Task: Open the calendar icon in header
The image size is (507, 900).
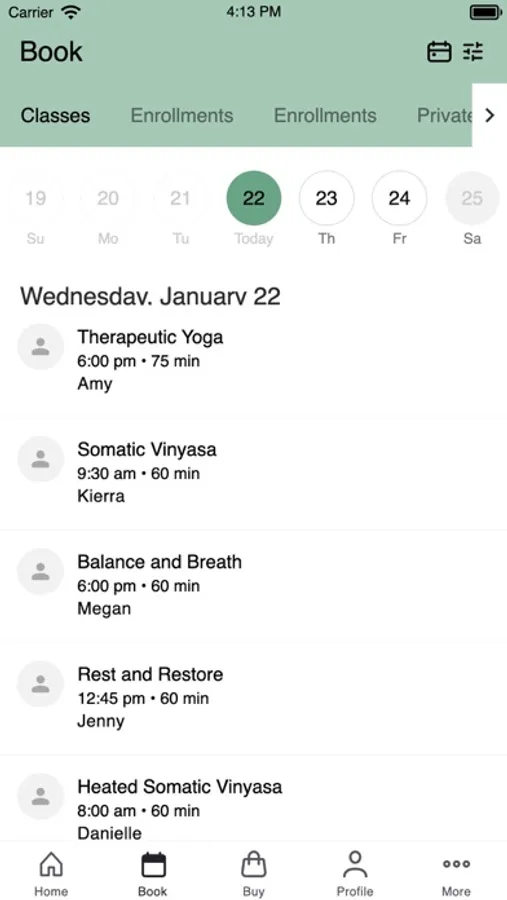Action: 439,52
